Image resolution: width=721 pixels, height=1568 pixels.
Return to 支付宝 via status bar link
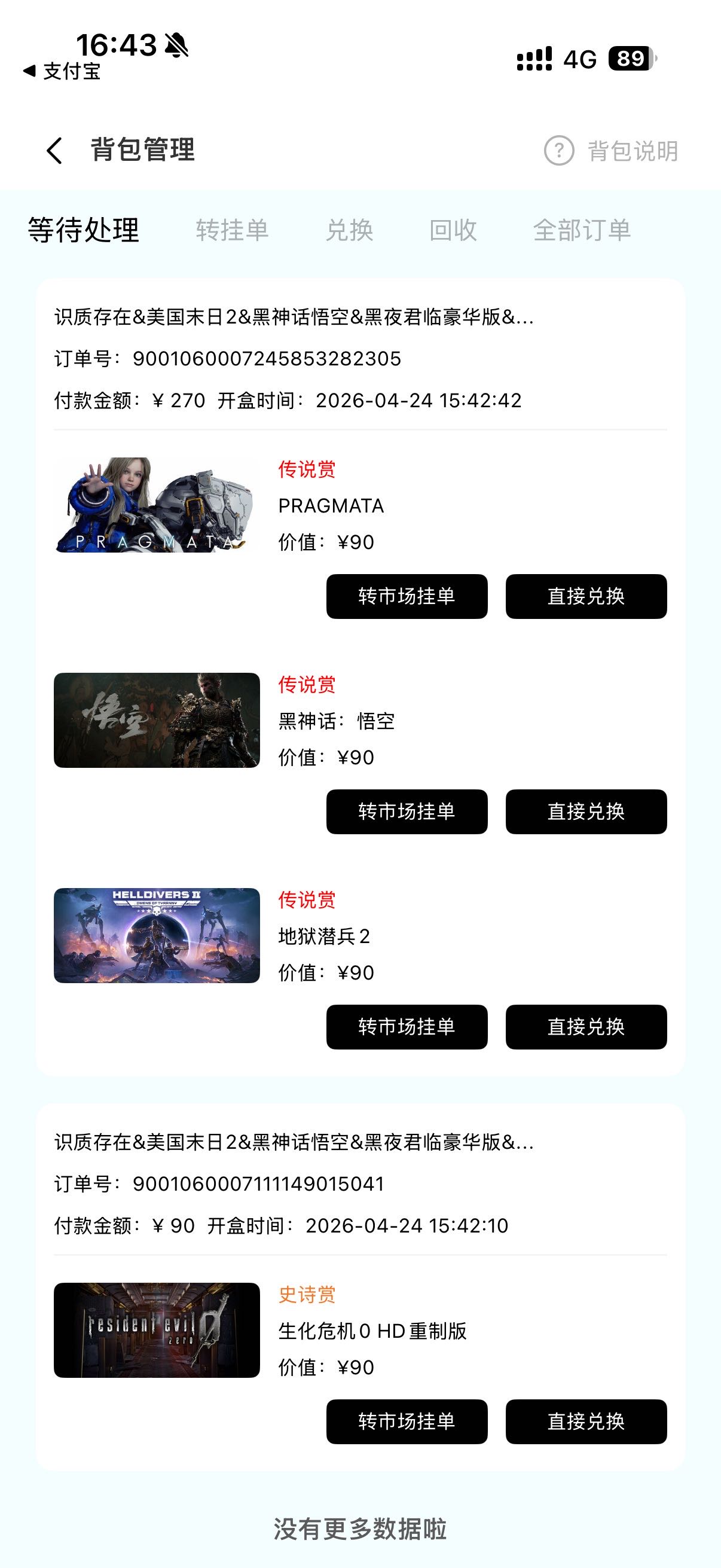click(x=62, y=71)
